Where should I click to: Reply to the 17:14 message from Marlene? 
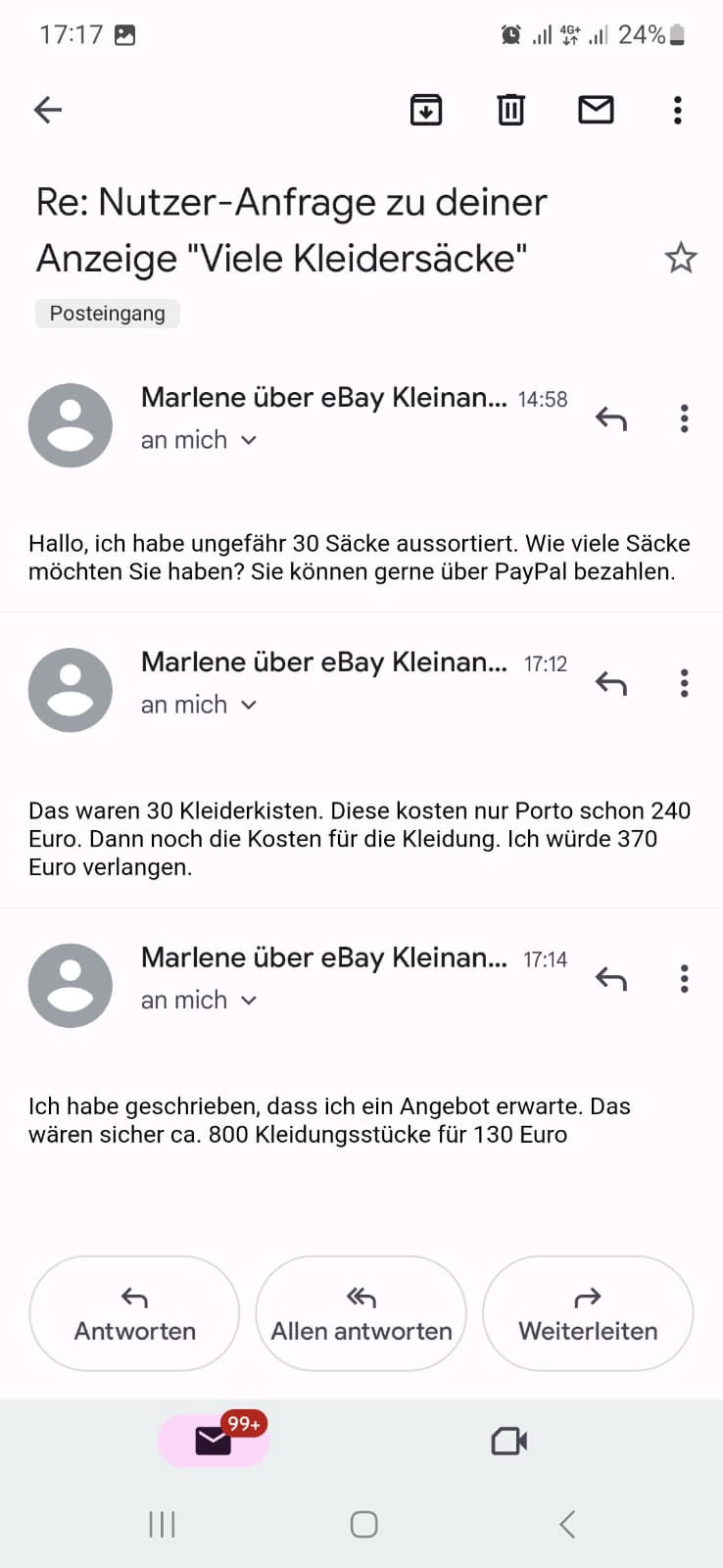click(x=611, y=979)
